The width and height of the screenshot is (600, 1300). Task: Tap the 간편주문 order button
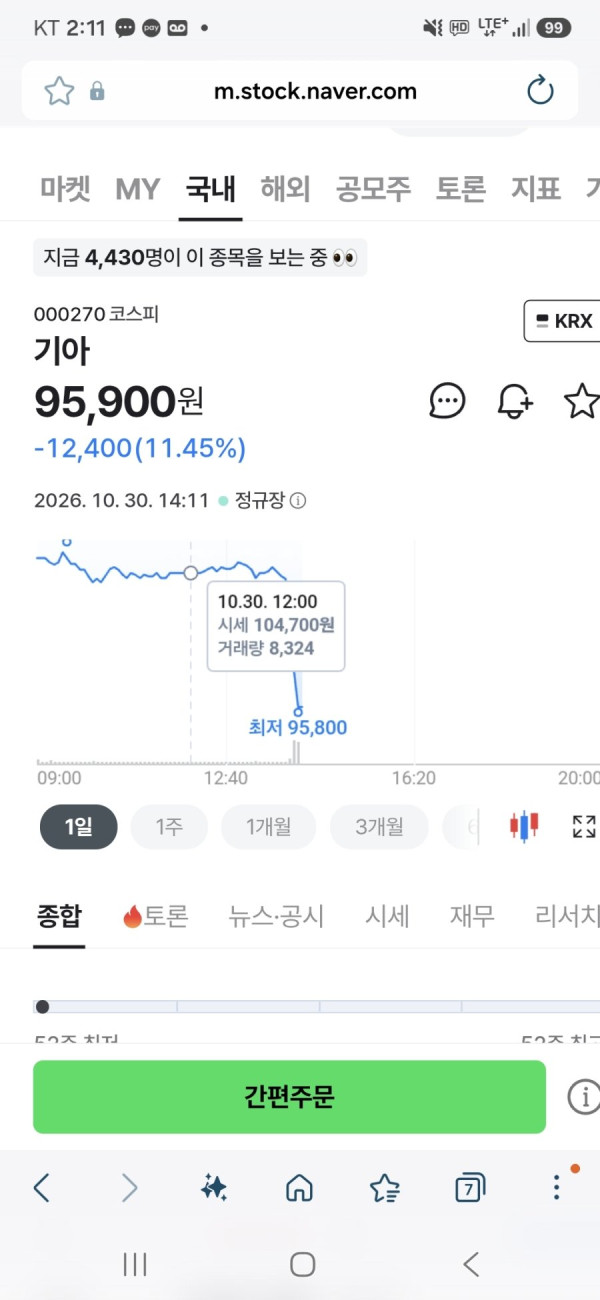point(289,1097)
